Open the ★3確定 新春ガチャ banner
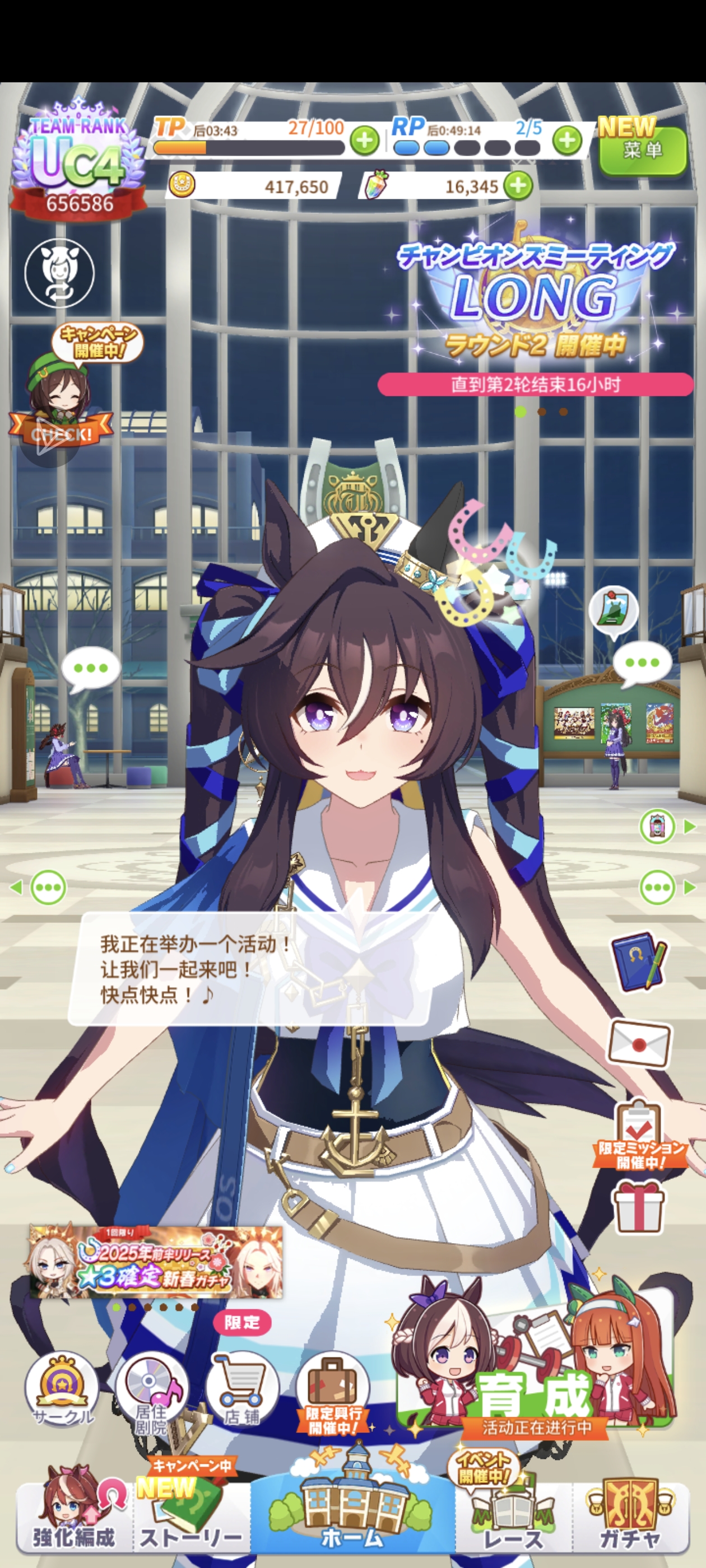706x1568 pixels. click(x=156, y=1262)
